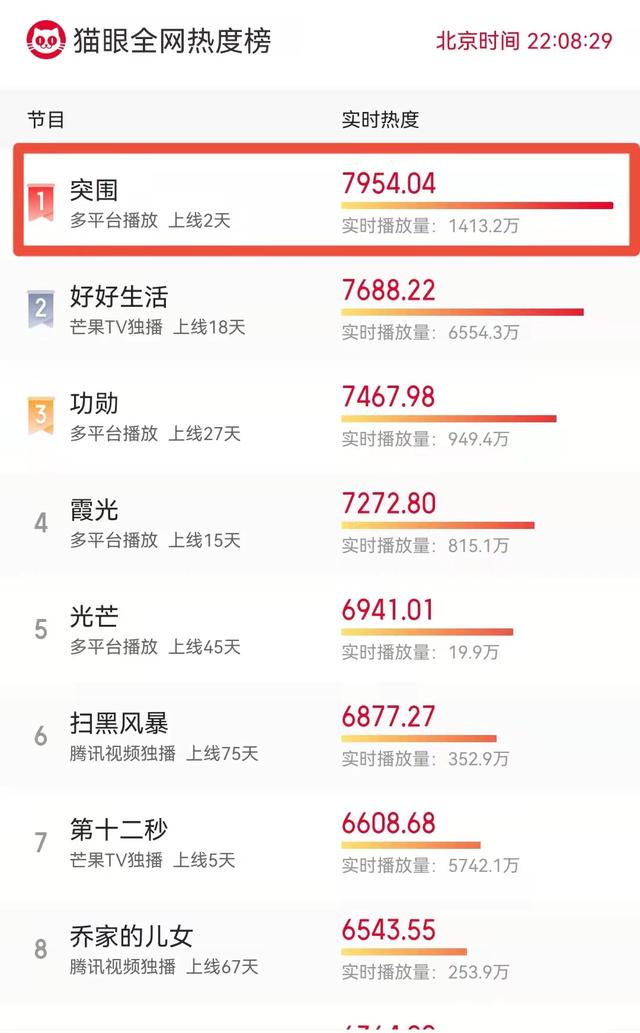640x1033 pixels.
Task: Open the 突围 ranking entry
Action: (x=94, y=190)
